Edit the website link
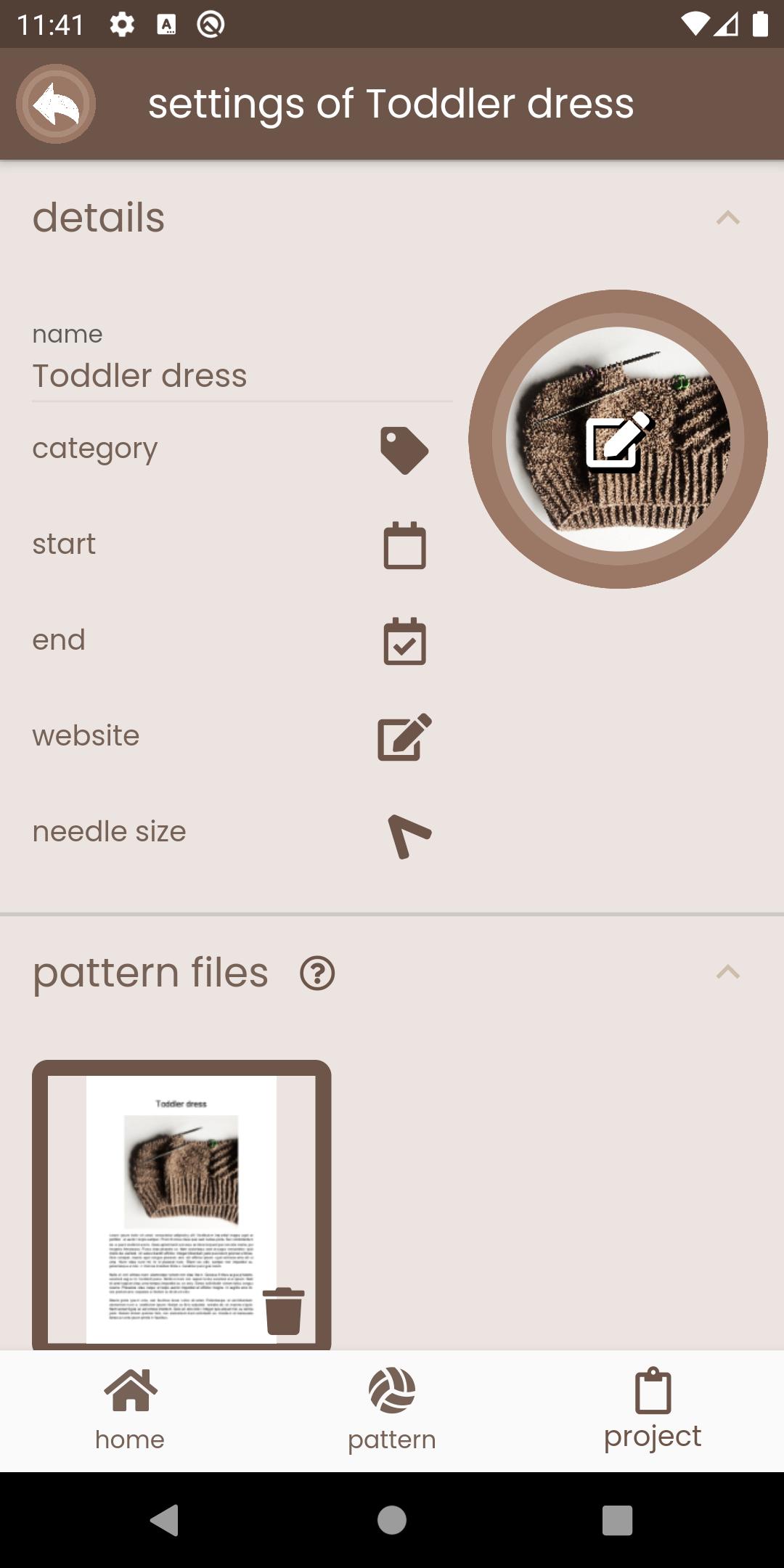Viewport: 784px width, 1568px height. pyautogui.click(x=404, y=737)
